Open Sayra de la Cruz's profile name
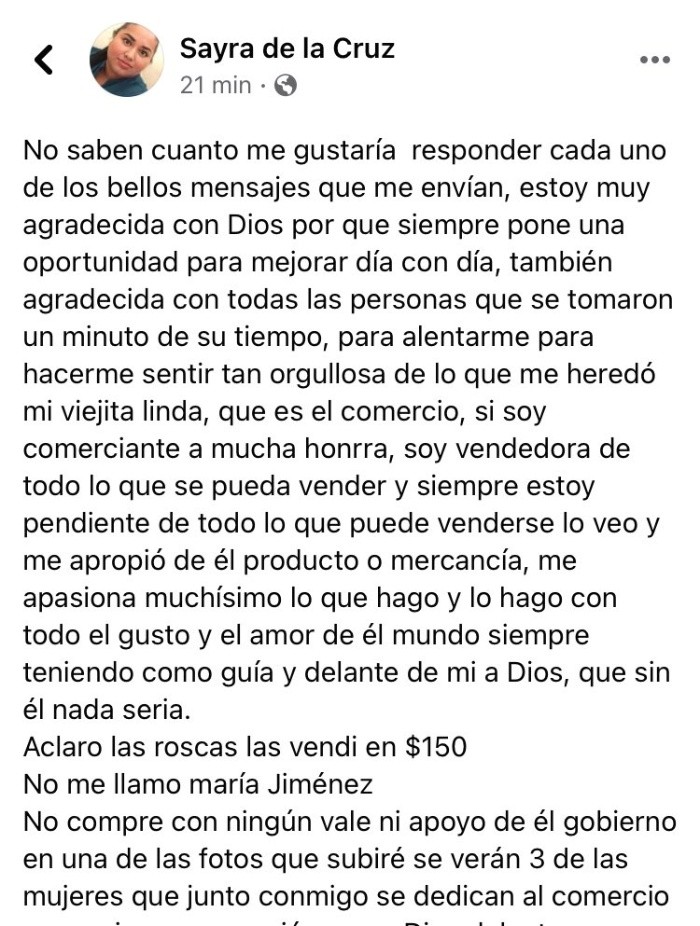This screenshot has width=700, height=926. coord(287,47)
